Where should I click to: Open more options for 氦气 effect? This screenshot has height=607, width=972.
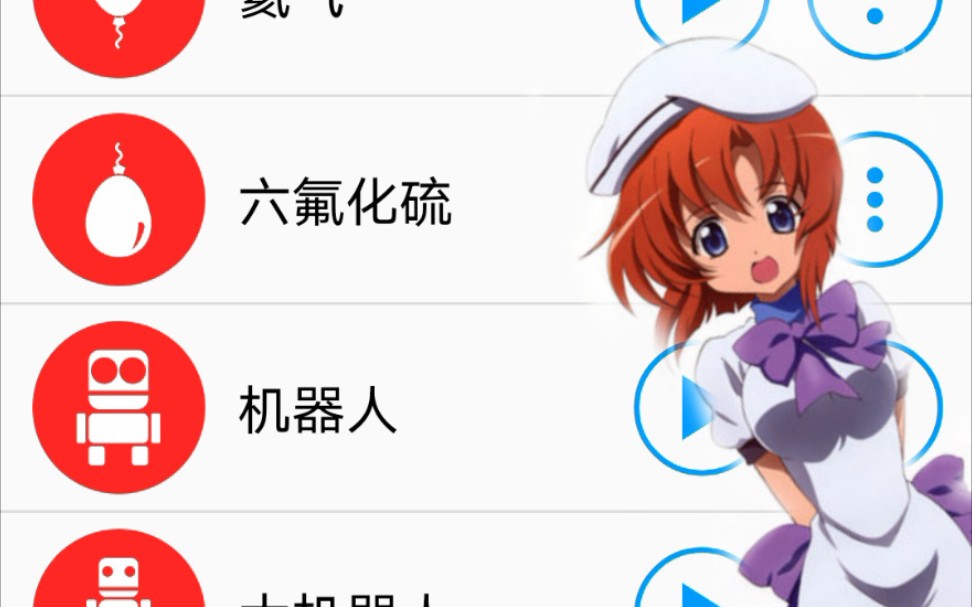(x=875, y=14)
